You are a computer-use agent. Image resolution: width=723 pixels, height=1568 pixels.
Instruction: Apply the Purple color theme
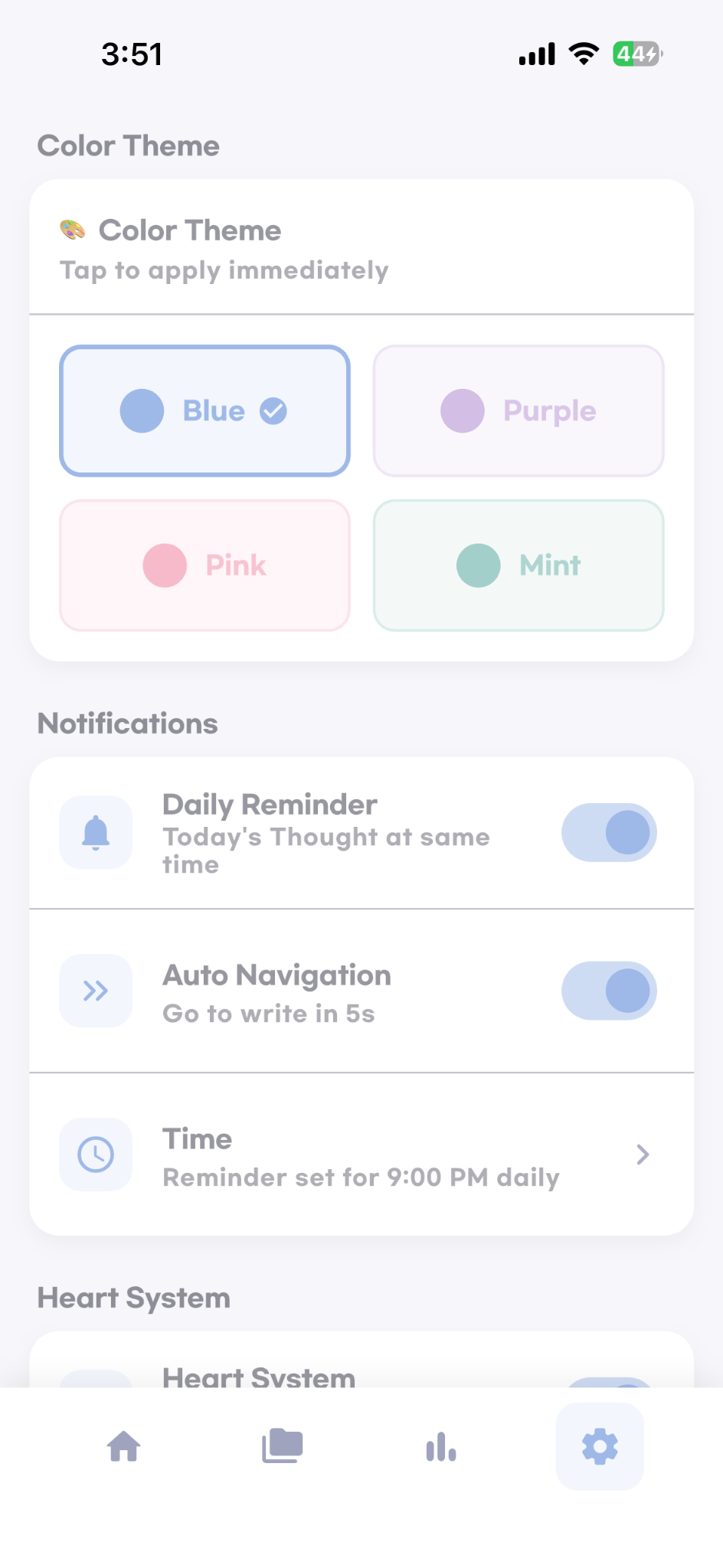click(x=518, y=410)
